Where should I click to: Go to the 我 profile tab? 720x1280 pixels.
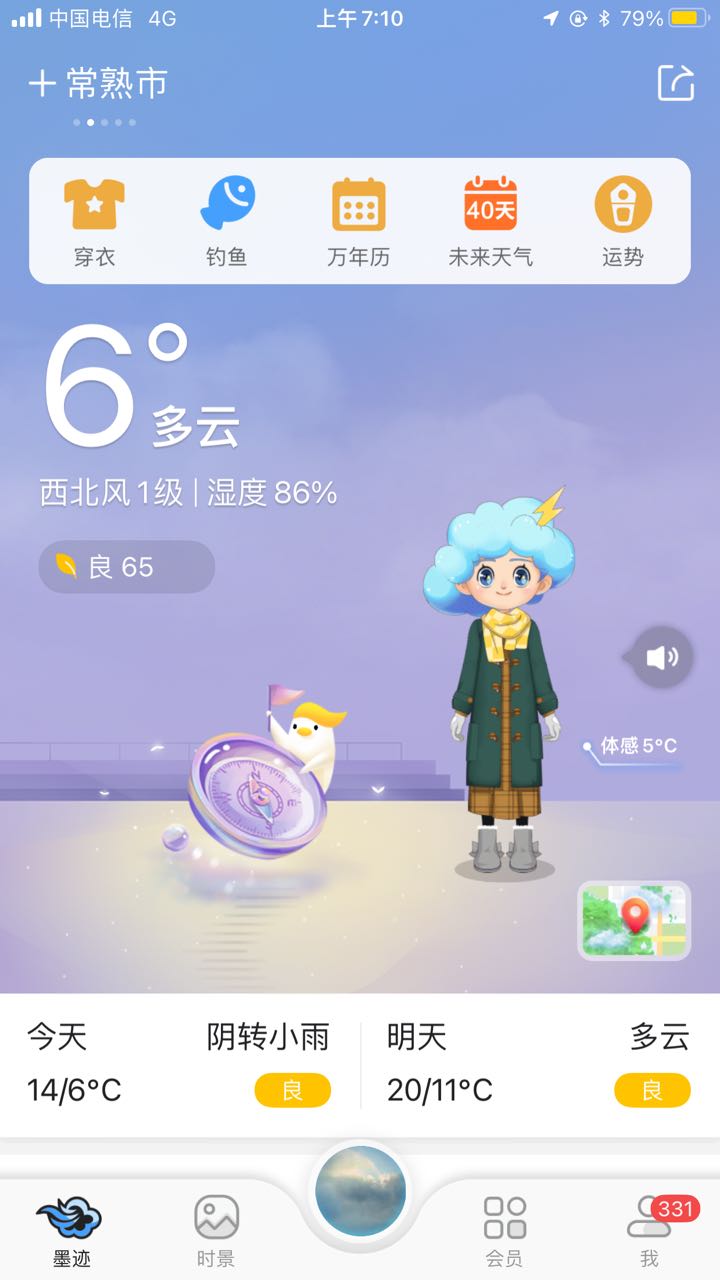pyautogui.click(x=649, y=1232)
